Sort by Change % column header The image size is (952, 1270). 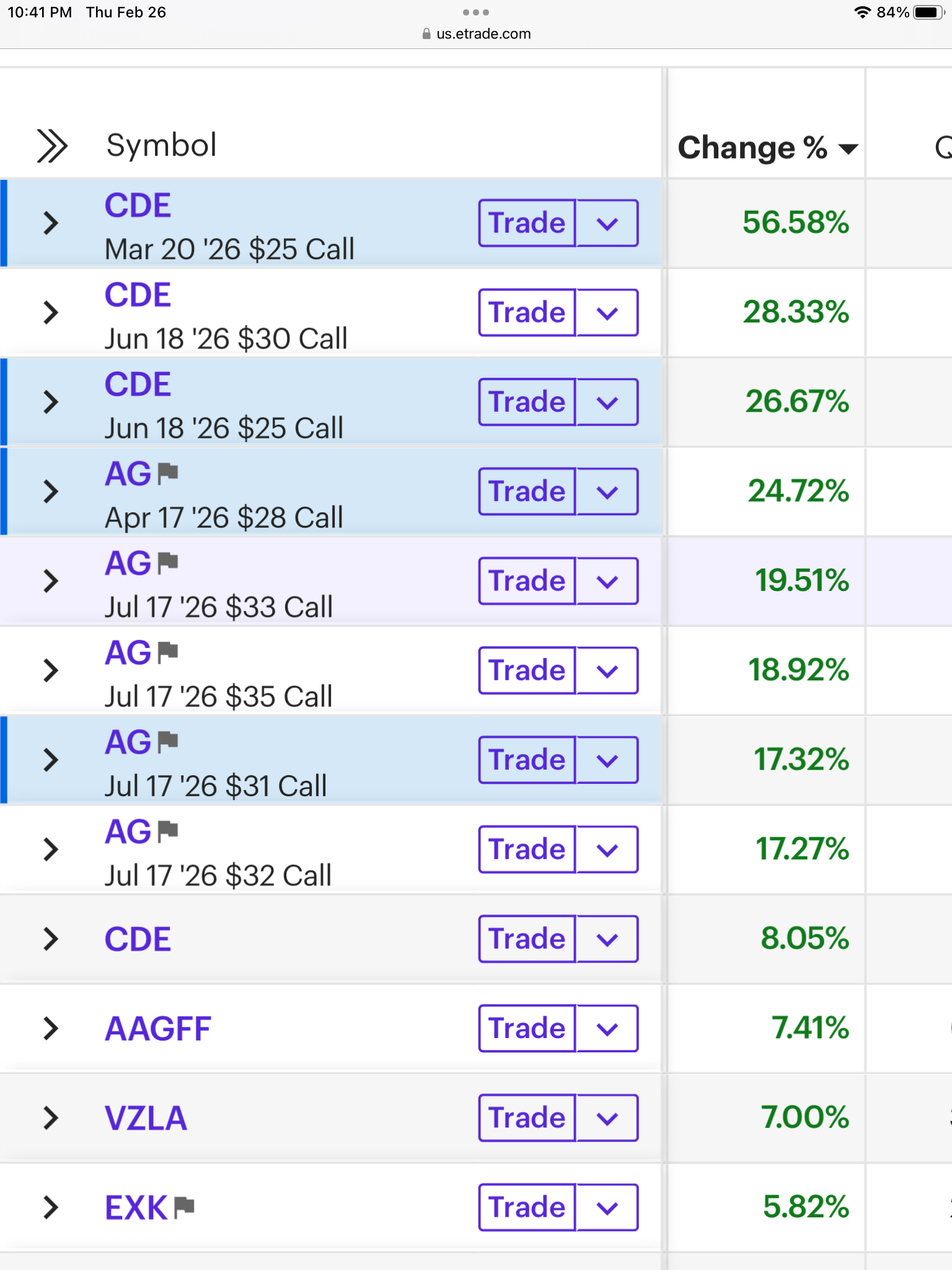[x=767, y=148]
